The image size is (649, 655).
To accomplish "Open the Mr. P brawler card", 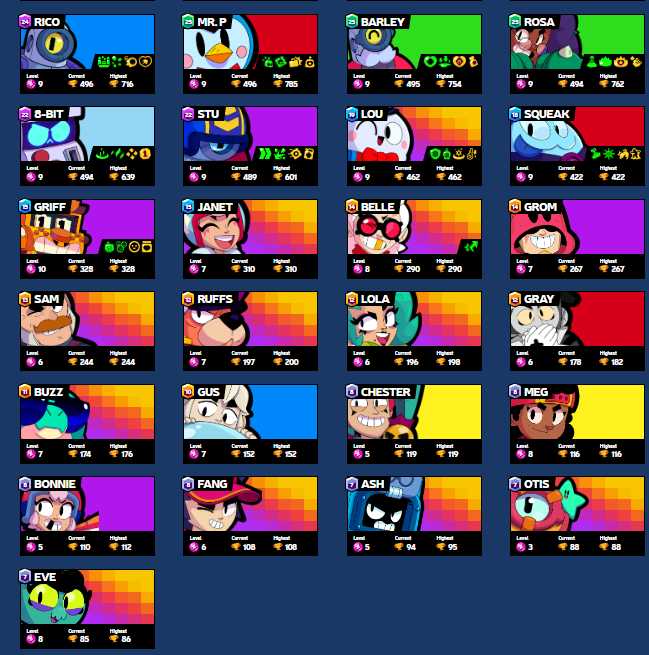I will [250, 55].
